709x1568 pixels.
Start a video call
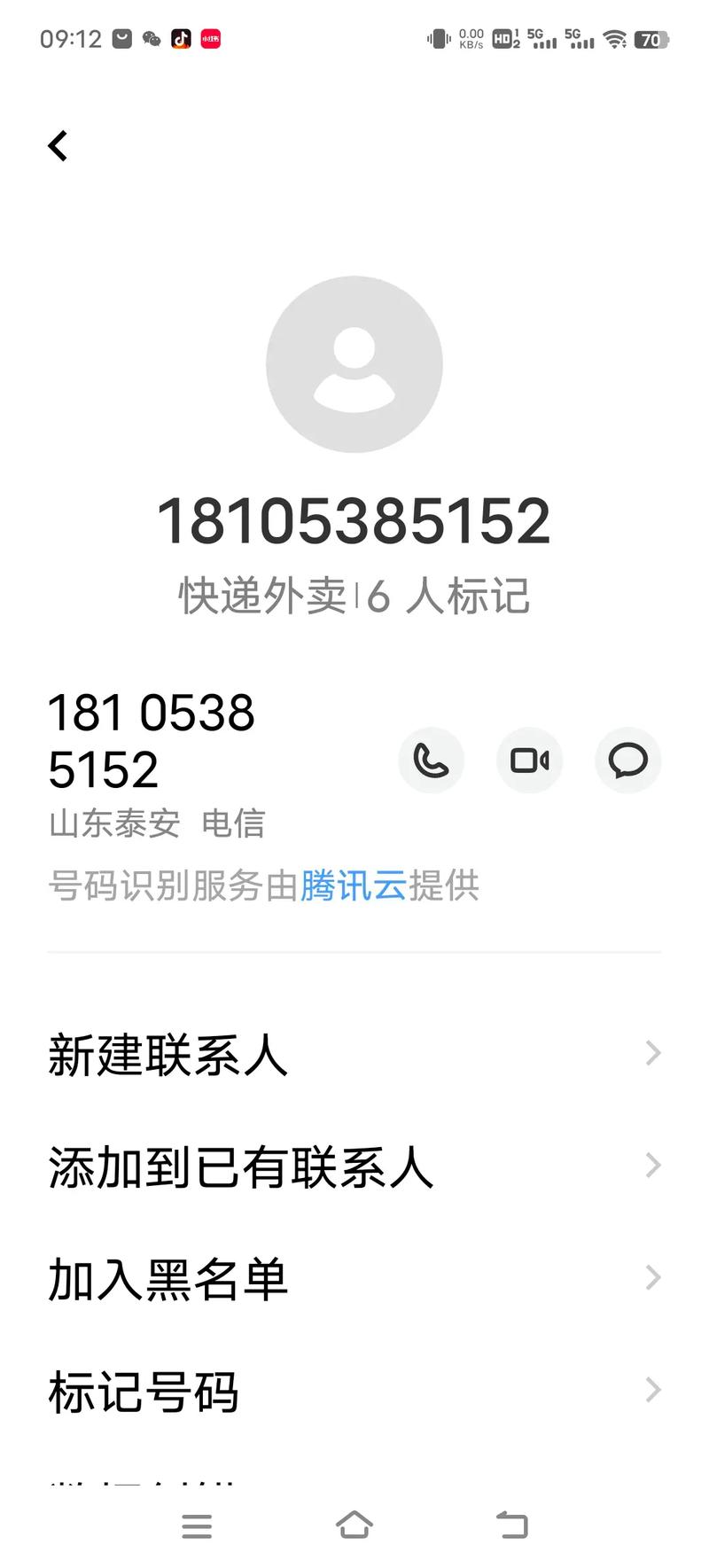pyautogui.click(x=529, y=761)
